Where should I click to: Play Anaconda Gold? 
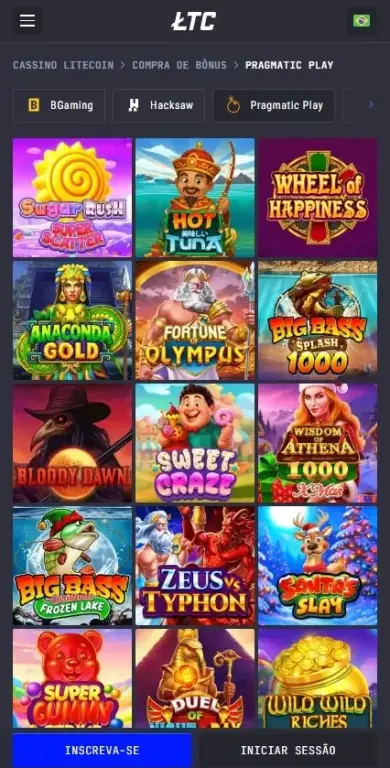(x=73, y=320)
